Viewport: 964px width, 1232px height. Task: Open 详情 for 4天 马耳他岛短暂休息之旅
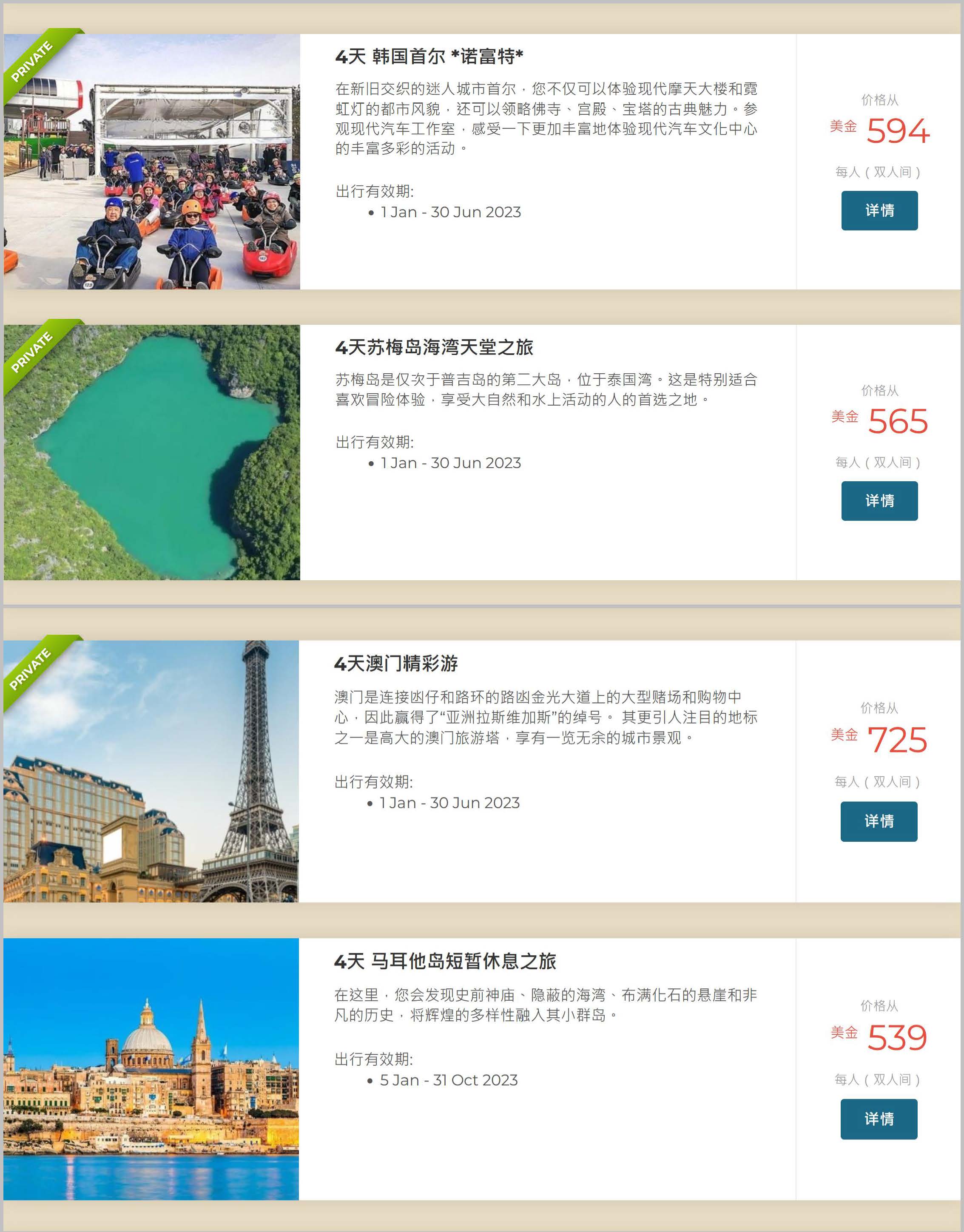(878, 1118)
